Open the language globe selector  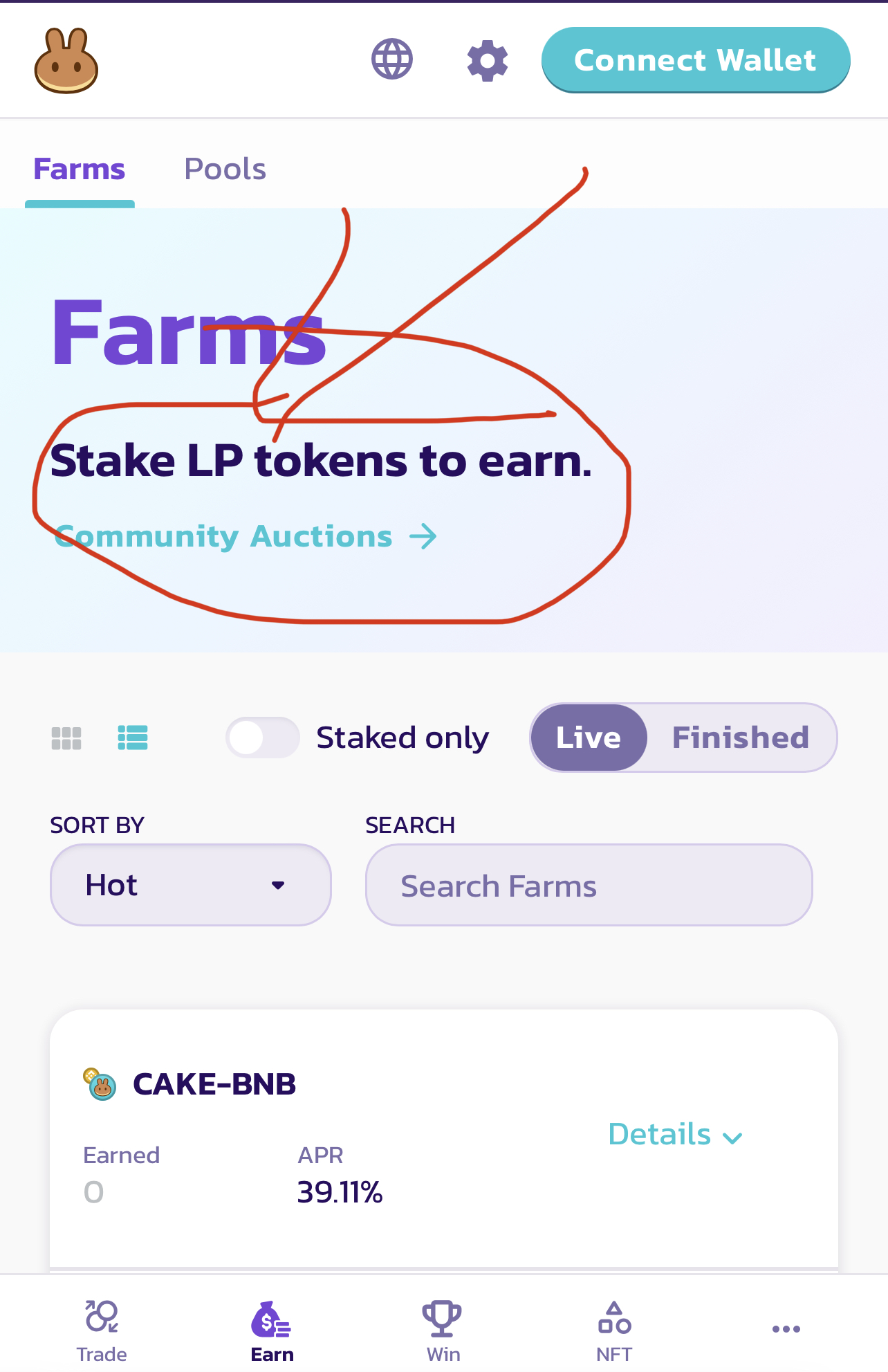(x=392, y=60)
